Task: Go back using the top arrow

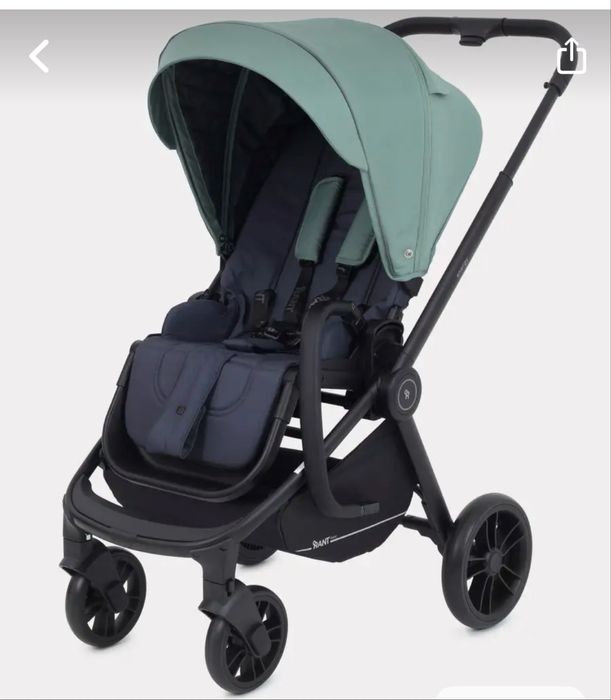Action: click(x=39, y=56)
